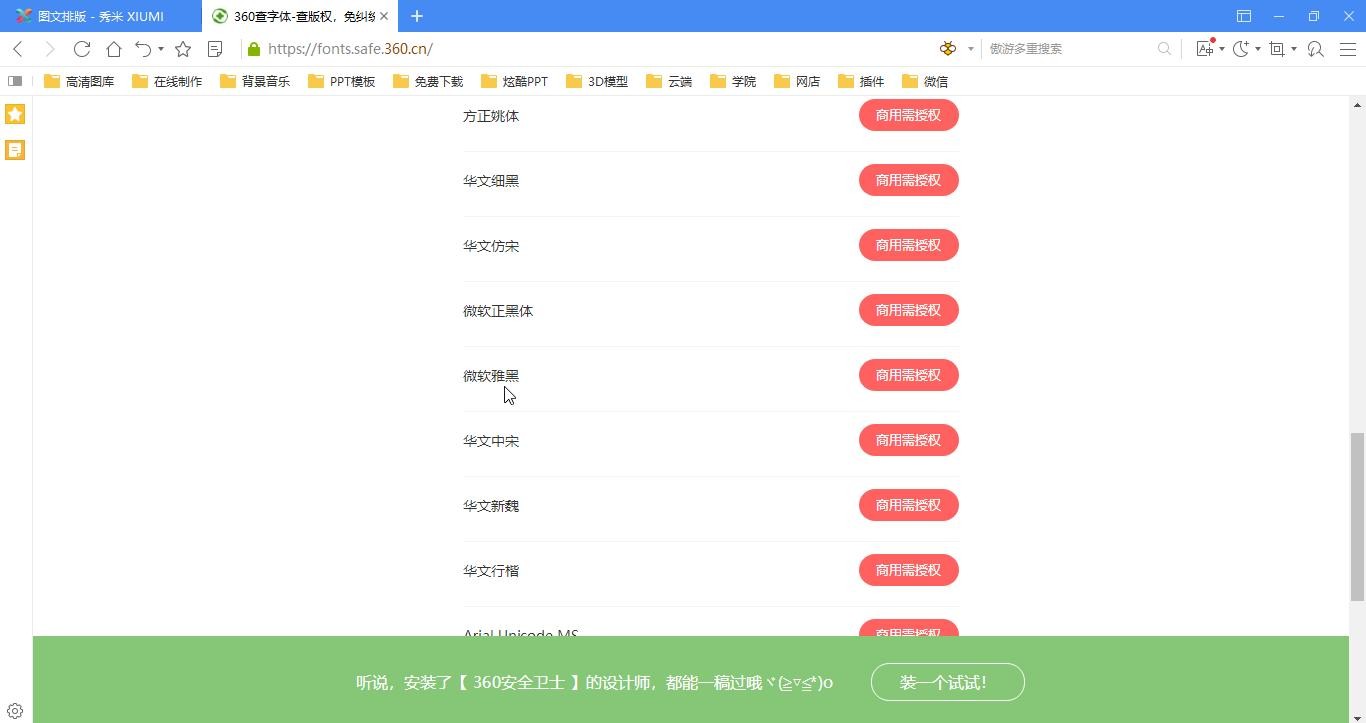Open the 微信 bookmark folder
The height and width of the screenshot is (723, 1366).
[925, 81]
